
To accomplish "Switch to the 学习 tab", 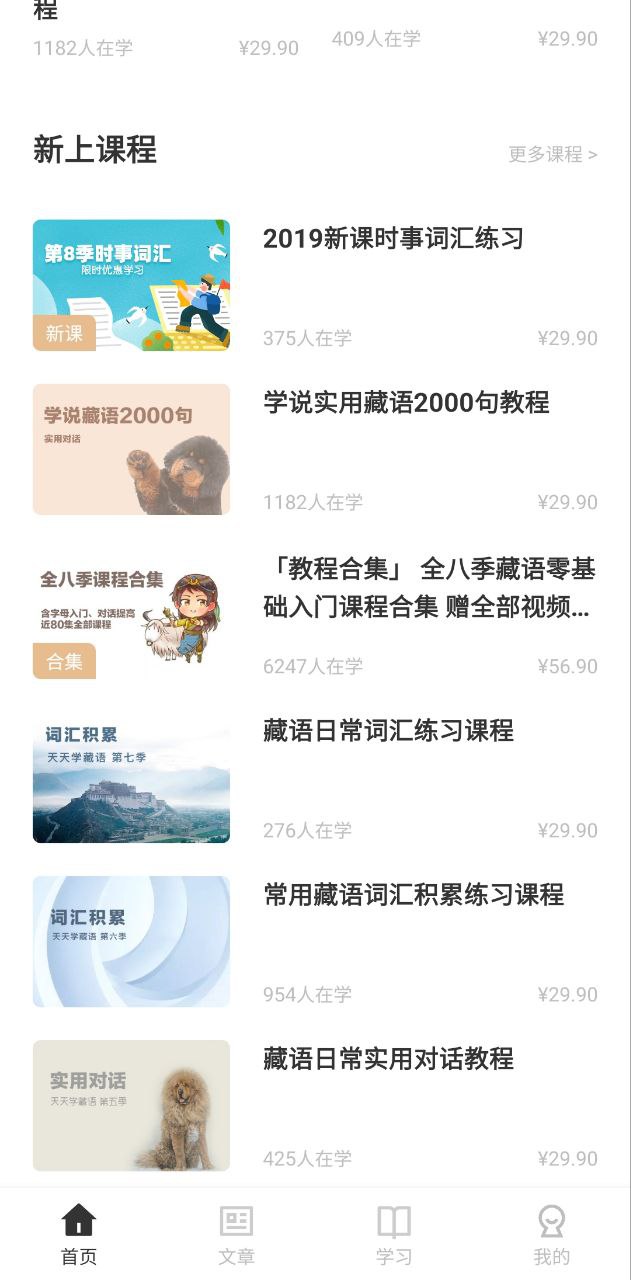I will 394,1234.
